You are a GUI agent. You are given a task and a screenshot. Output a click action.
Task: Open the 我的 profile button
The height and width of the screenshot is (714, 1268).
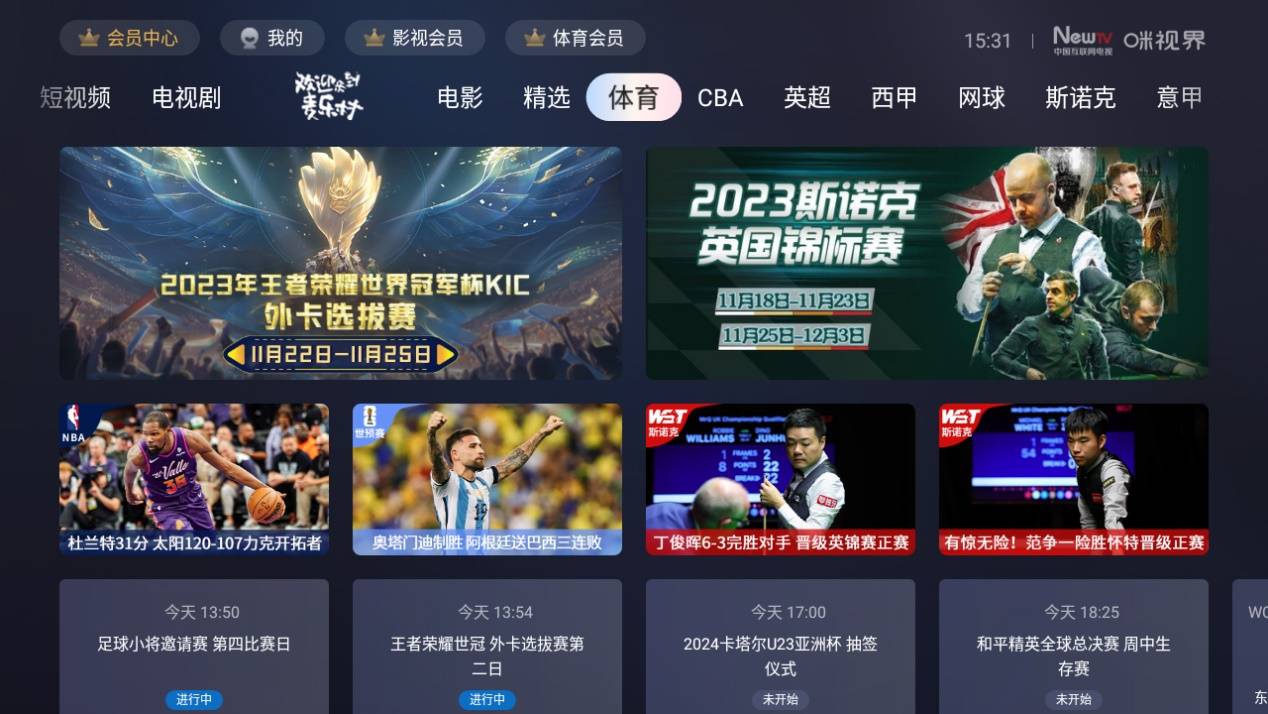pos(272,38)
